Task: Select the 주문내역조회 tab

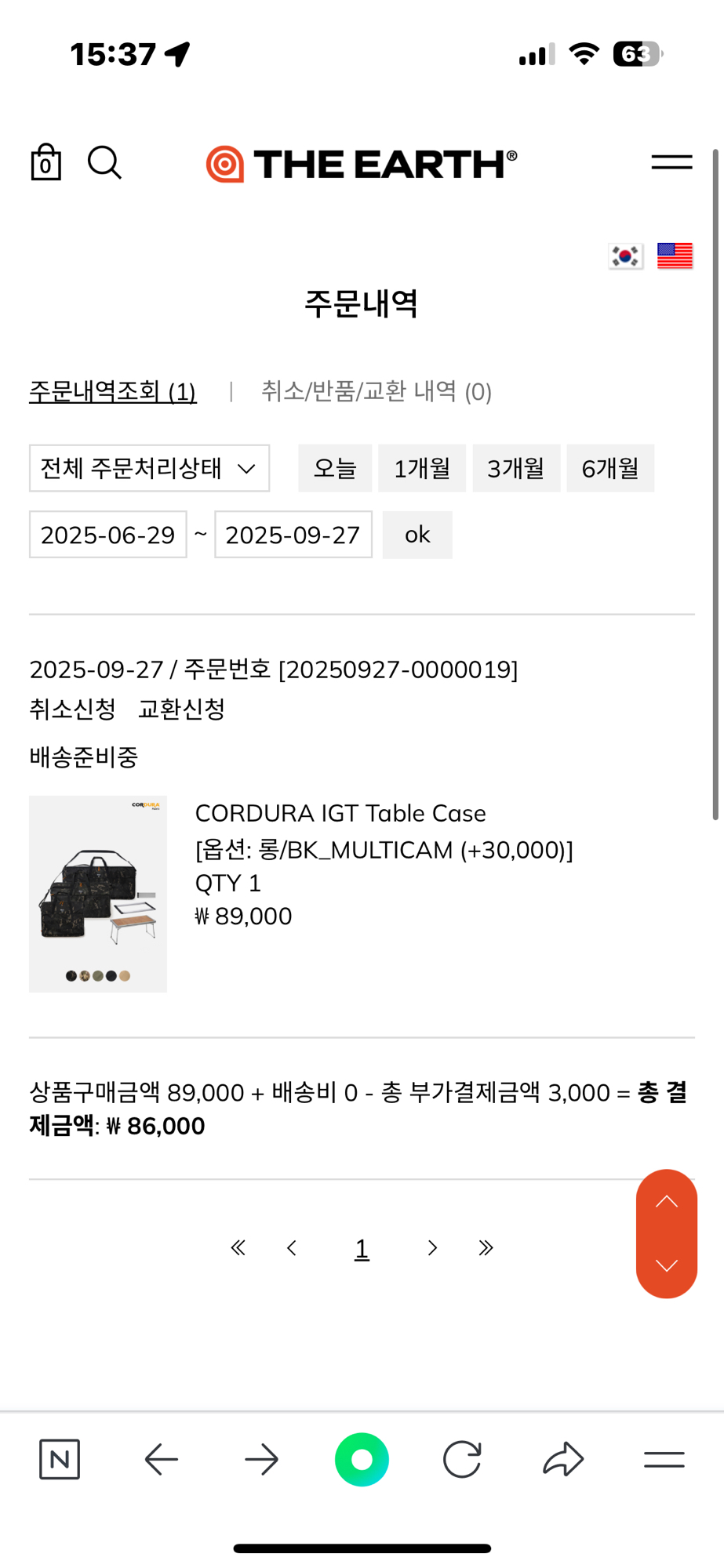Action: point(111,392)
